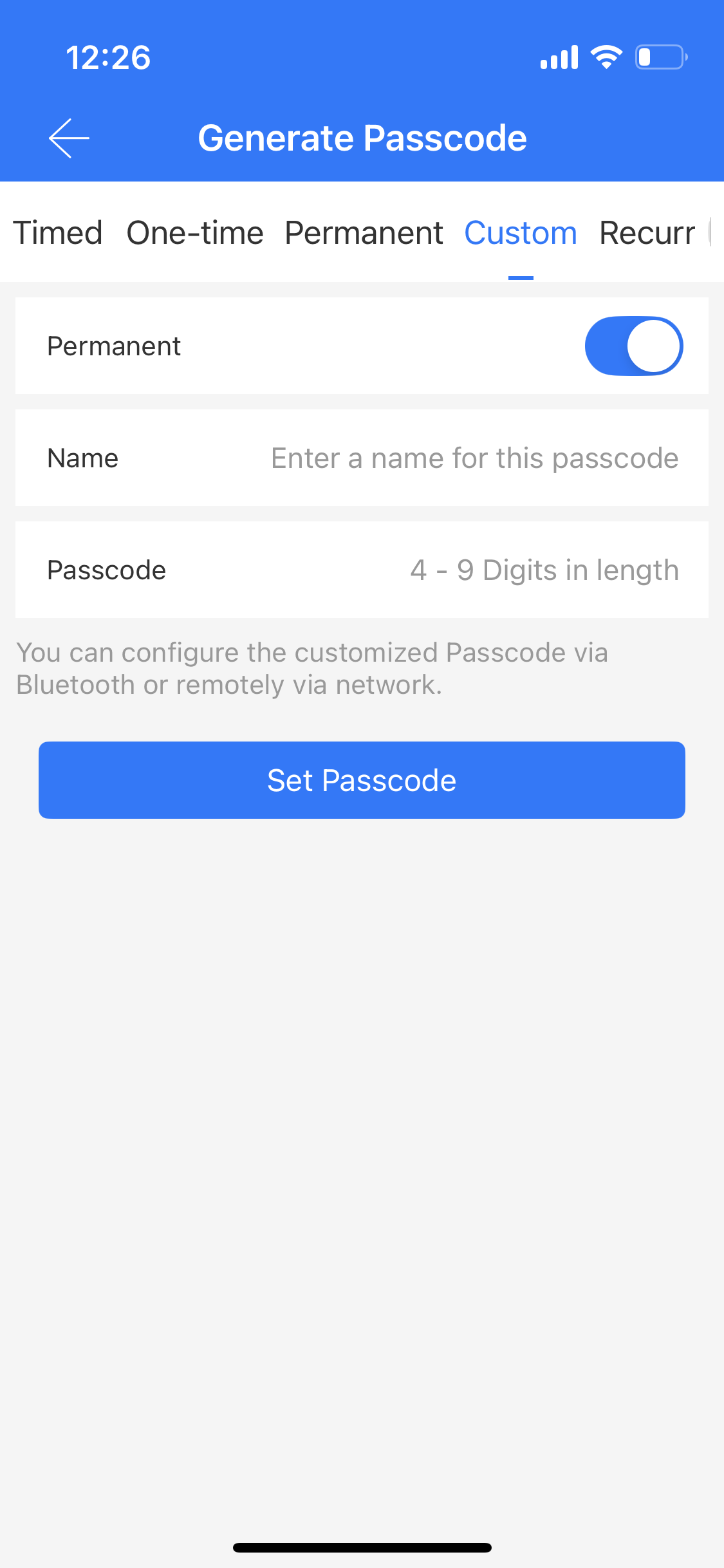Viewport: 724px width, 1568px height.
Task: Tap the Set Passcode button
Action: click(362, 780)
